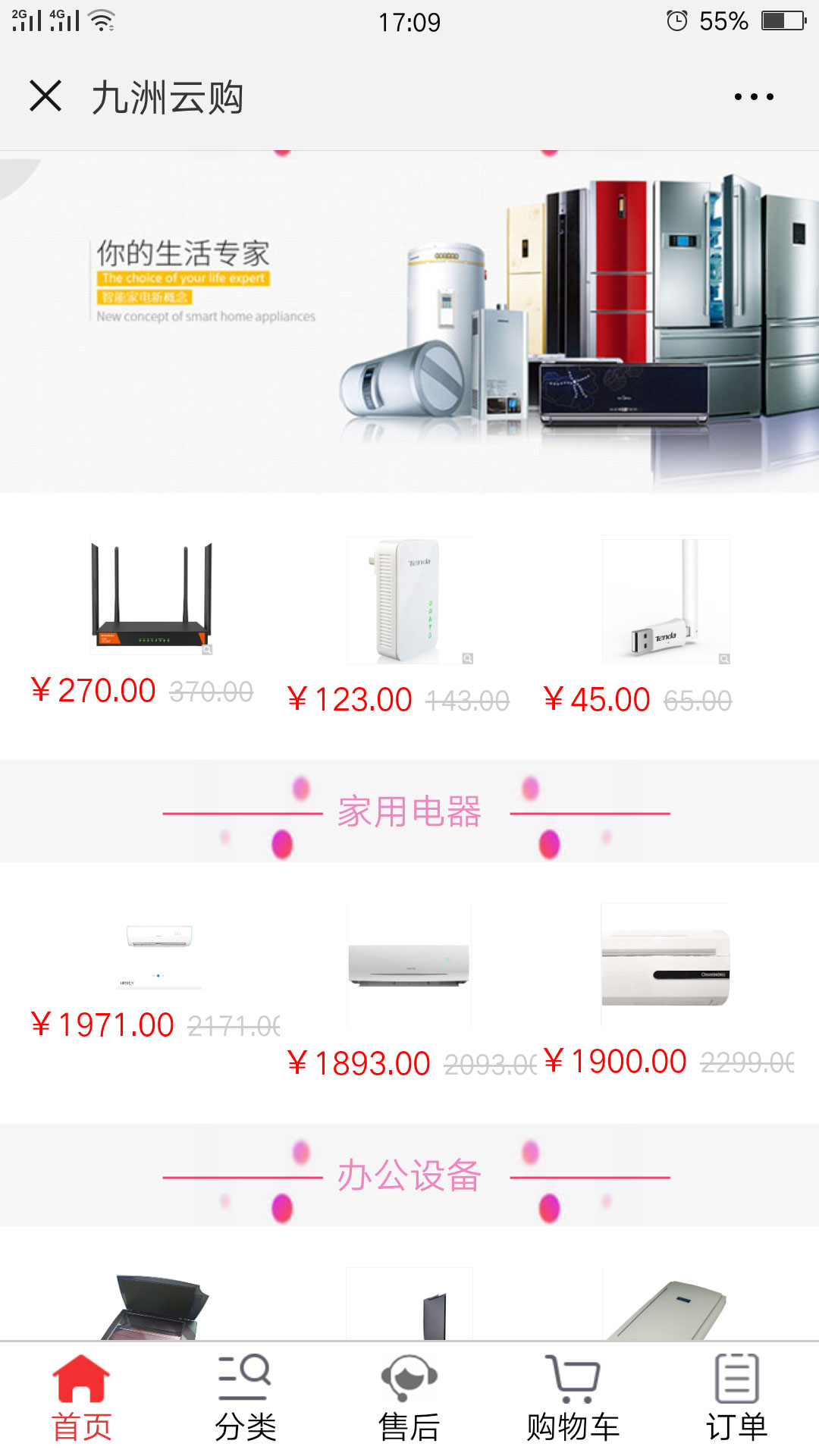Open the ¥123.00 Tenda adapter product
The height and width of the screenshot is (1456, 819).
pos(409,601)
